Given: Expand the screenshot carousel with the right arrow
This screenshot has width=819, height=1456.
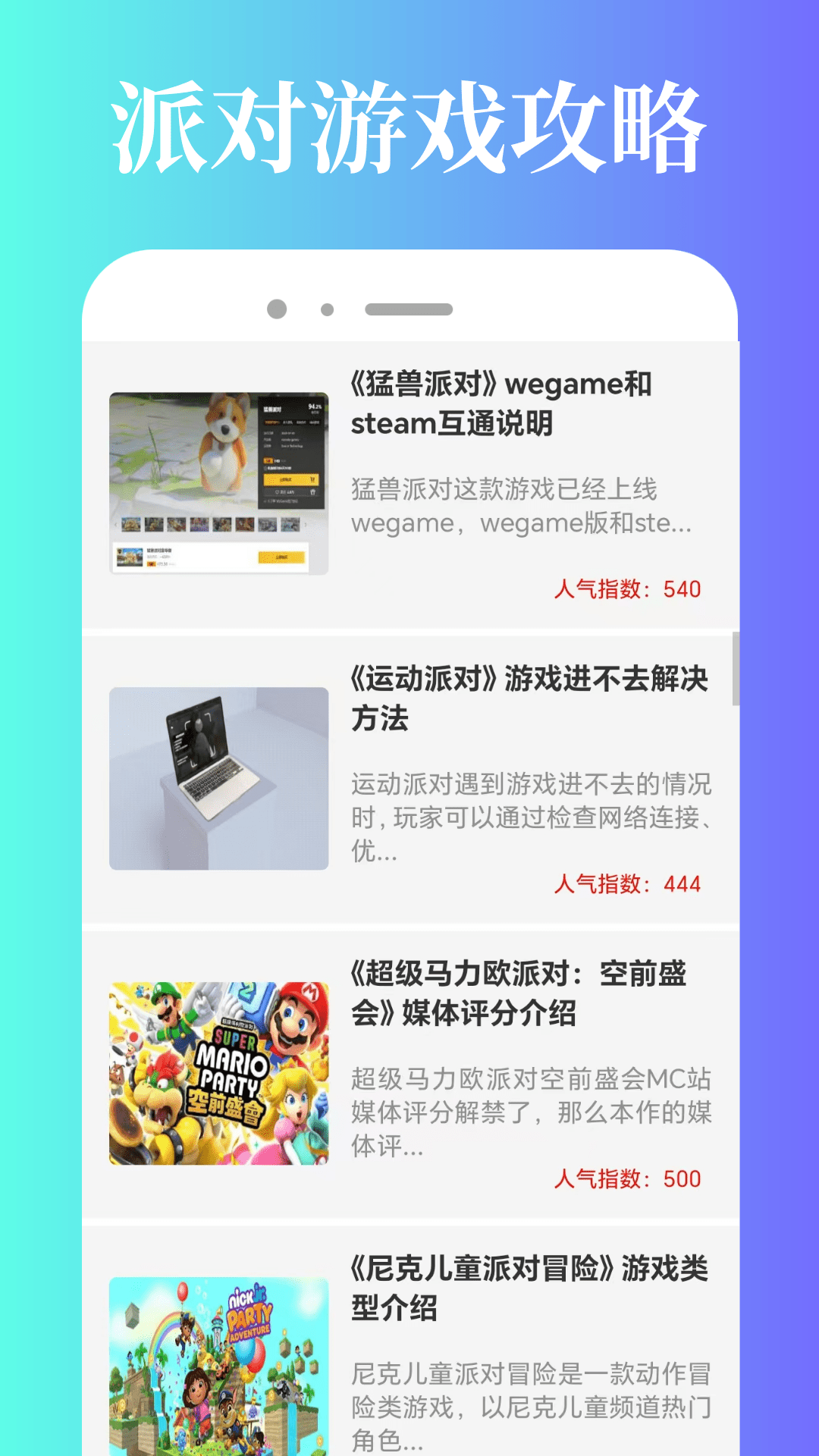Looking at the screenshot, I should [306, 525].
